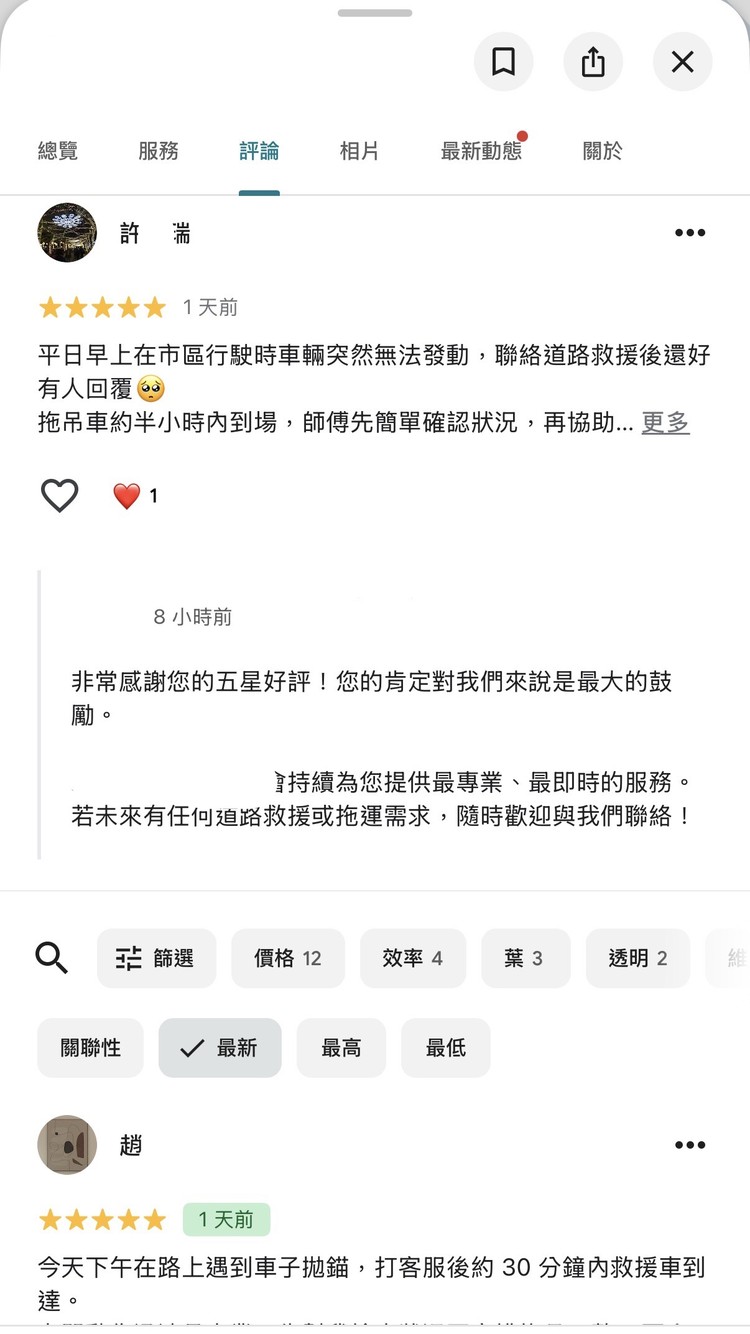The image size is (750, 1334).
Task: Filter reviews by 效率 4
Action: click(x=413, y=957)
